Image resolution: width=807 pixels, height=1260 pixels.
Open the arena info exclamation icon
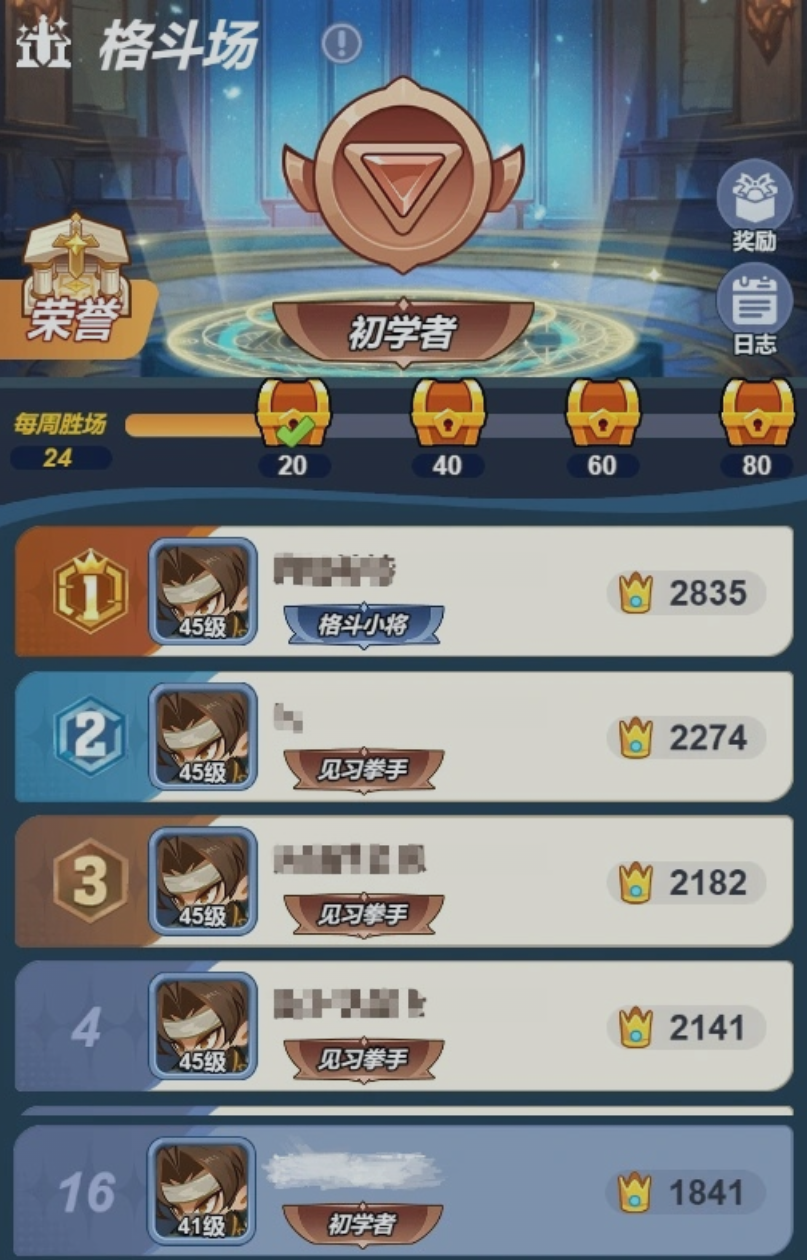point(342,42)
